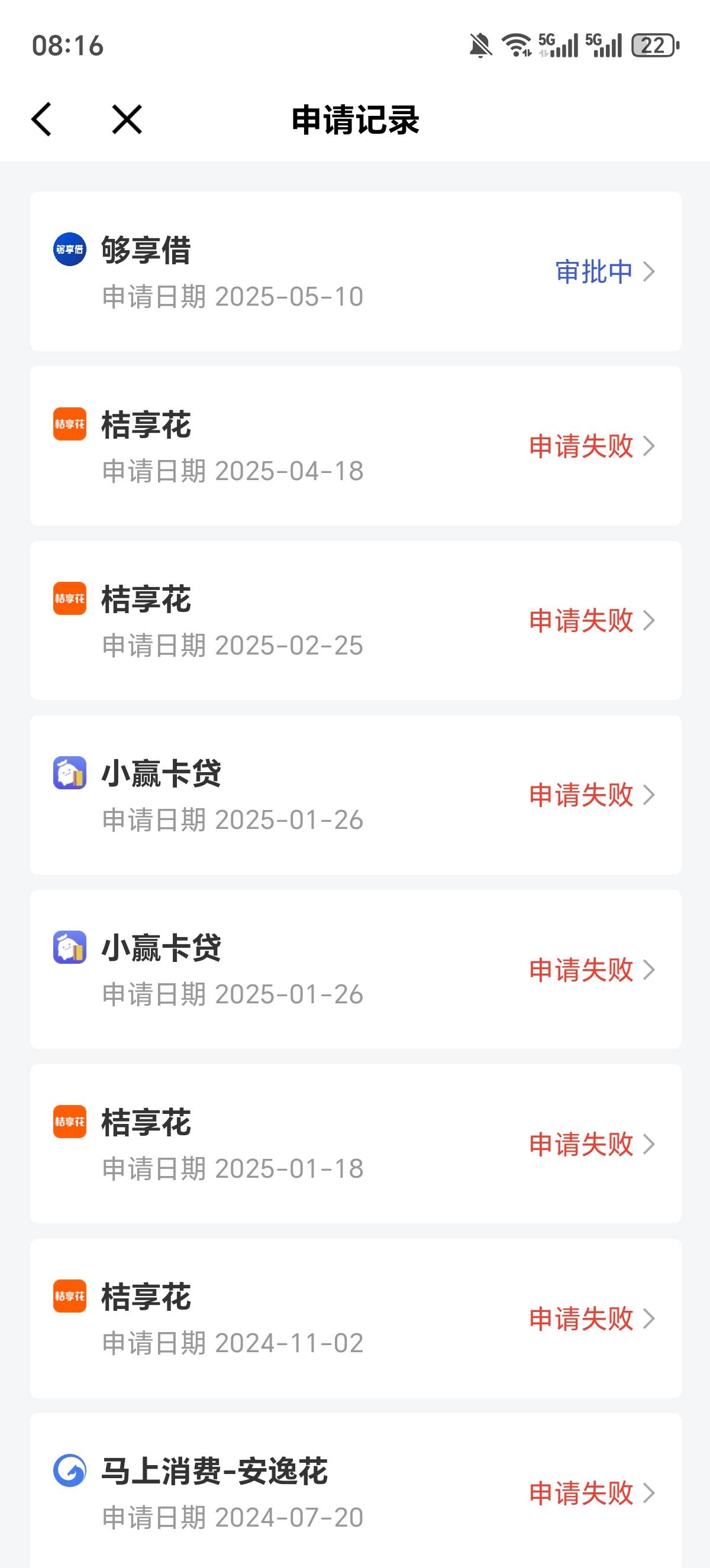This screenshot has height=1568, width=710.
Task: Open the 够享借 application under review
Action: (356, 271)
